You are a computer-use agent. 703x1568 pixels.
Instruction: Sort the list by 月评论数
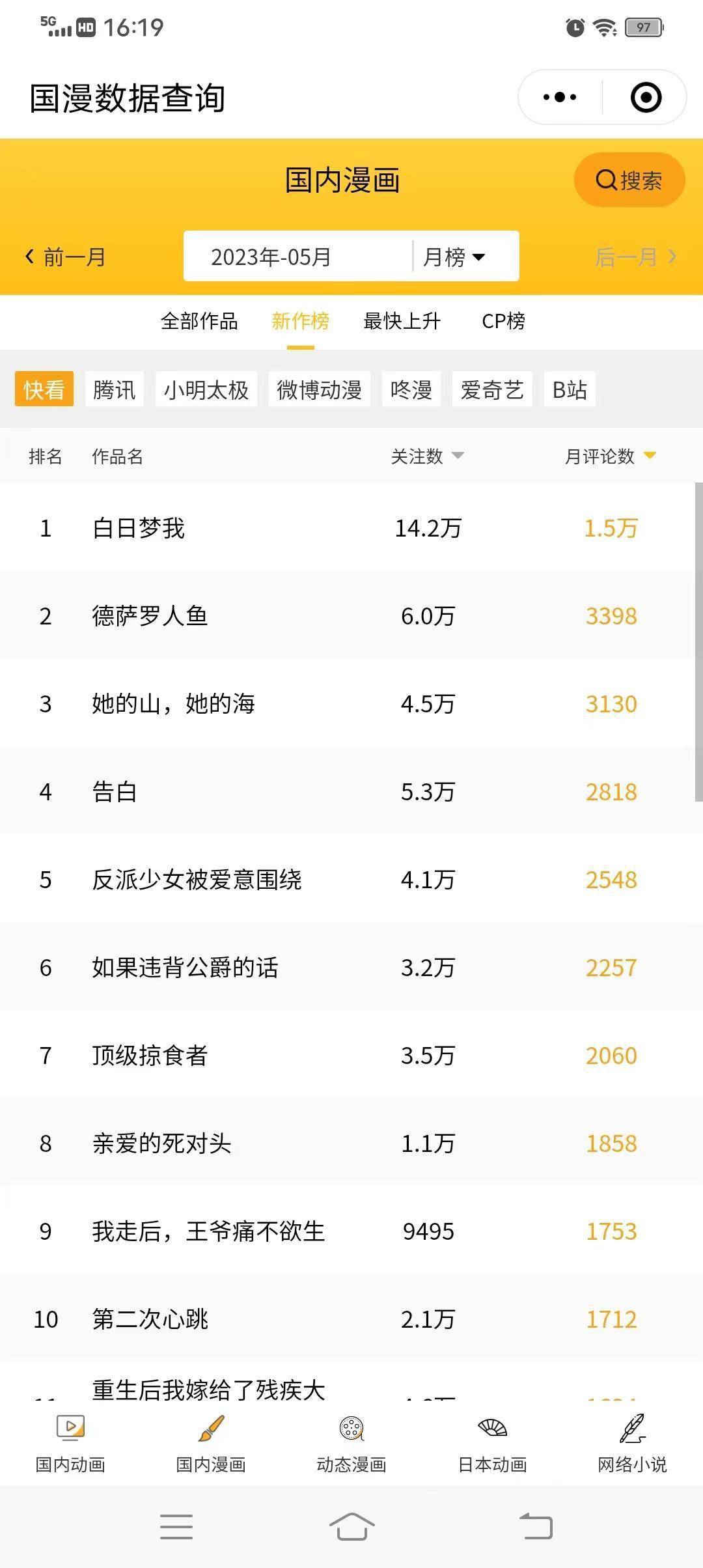pos(610,456)
